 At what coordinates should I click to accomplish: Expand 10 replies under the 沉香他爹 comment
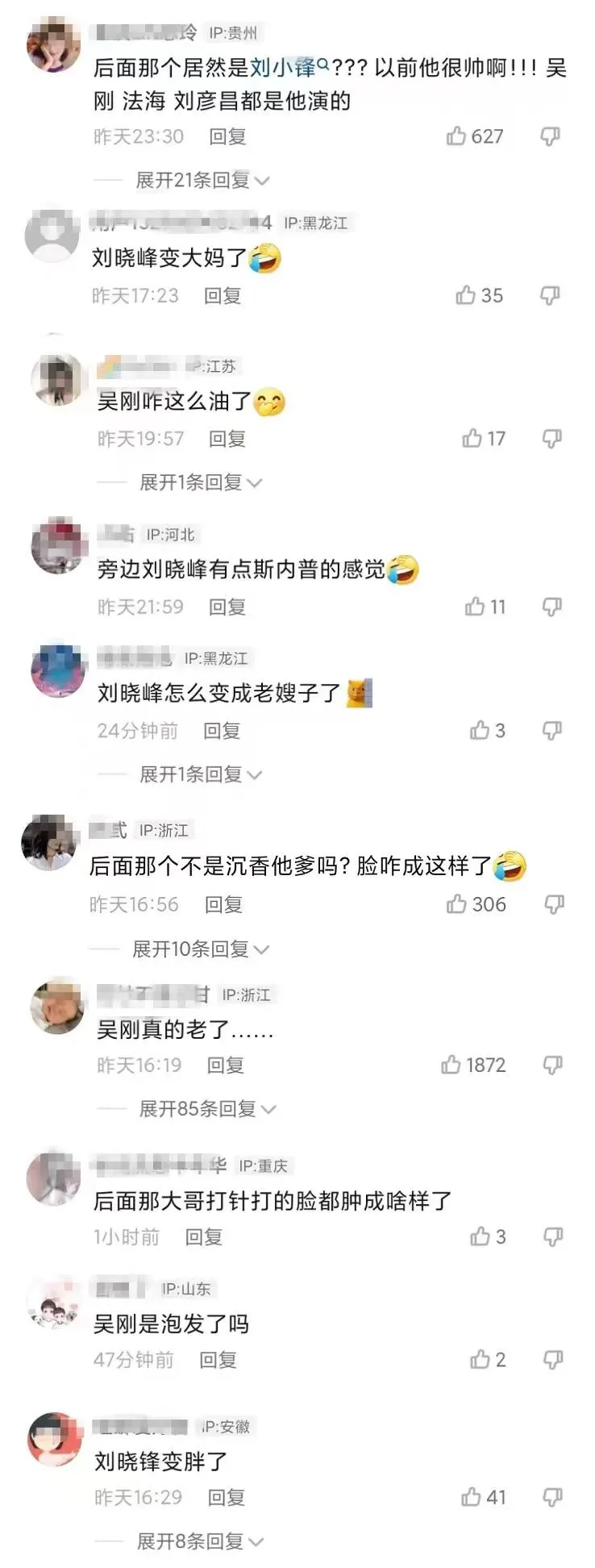200,949
